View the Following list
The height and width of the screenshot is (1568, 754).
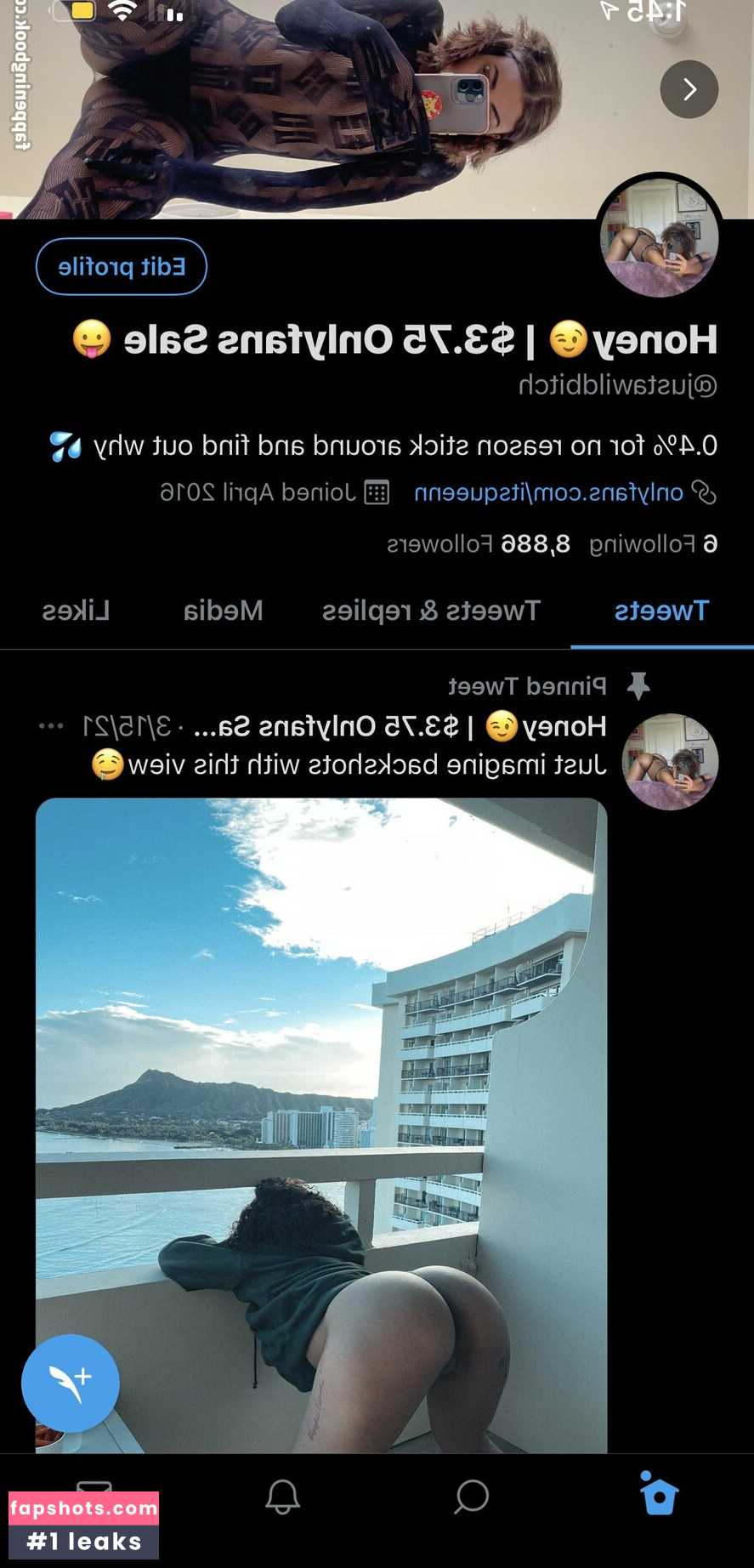tap(653, 544)
